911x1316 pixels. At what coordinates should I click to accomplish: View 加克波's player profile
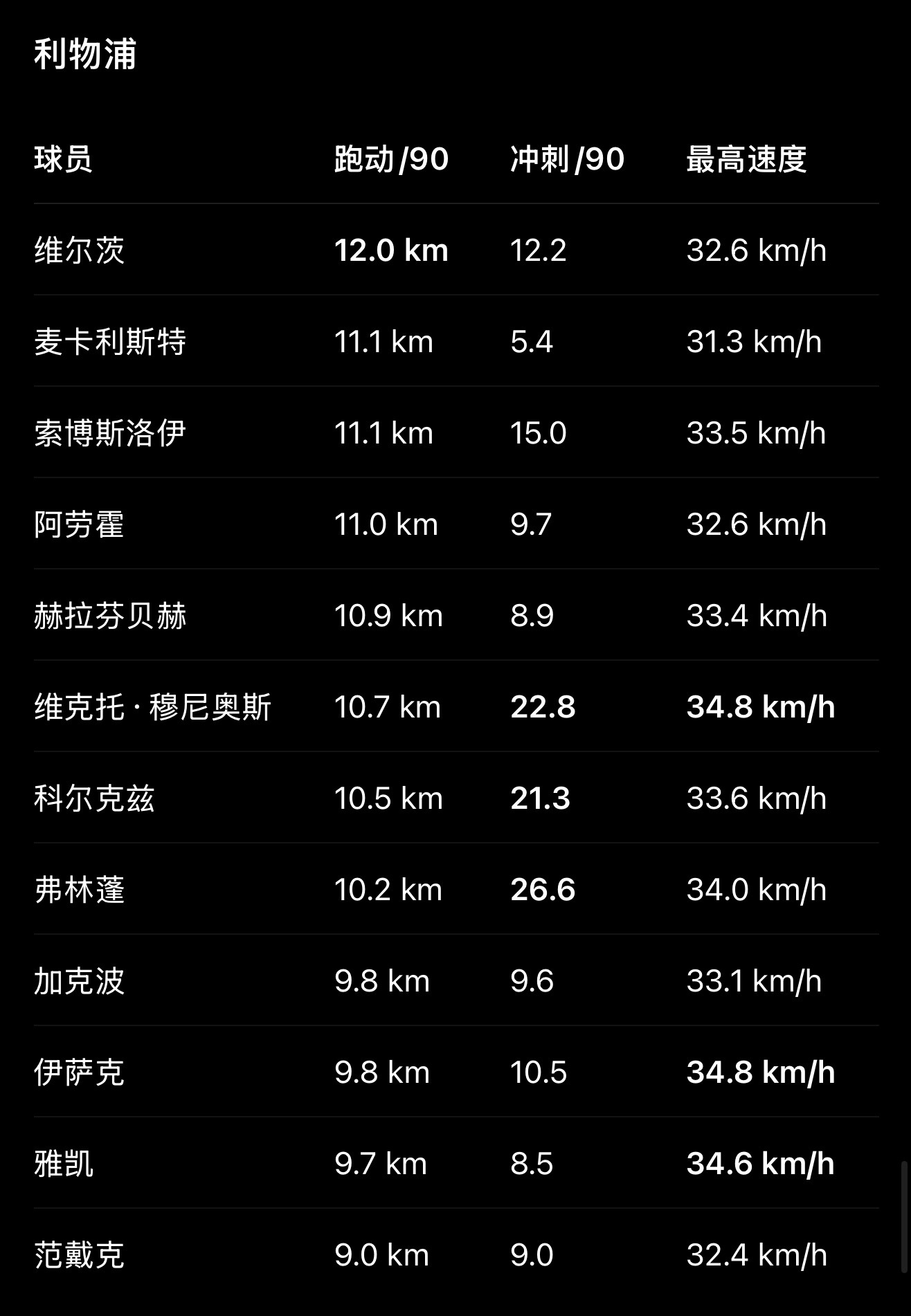click(455, 980)
